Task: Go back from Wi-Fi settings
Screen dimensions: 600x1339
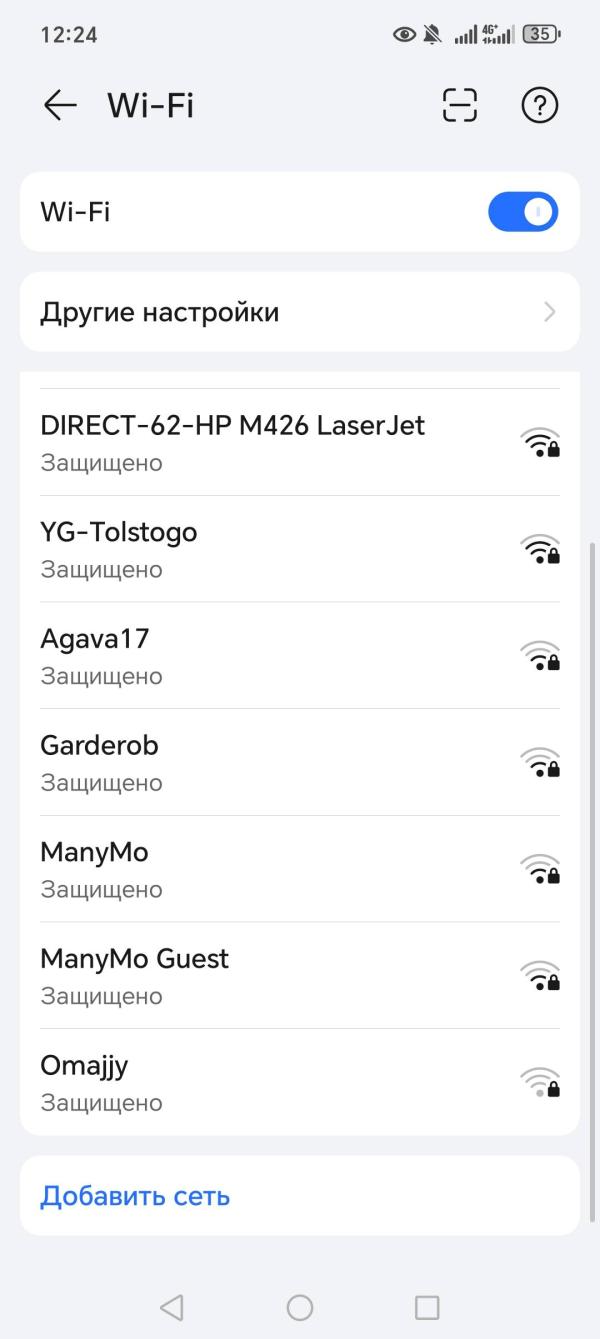Action: (x=60, y=105)
